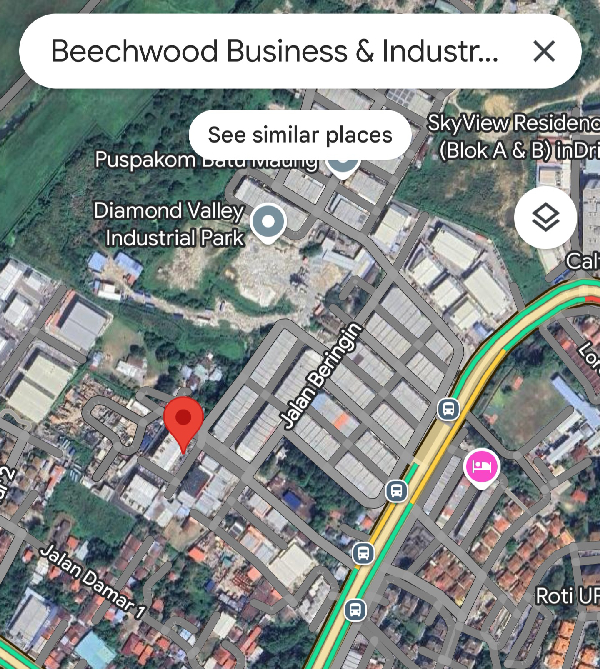Clear the search with the X button
This screenshot has width=600, height=669.
[x=543, y=51]
